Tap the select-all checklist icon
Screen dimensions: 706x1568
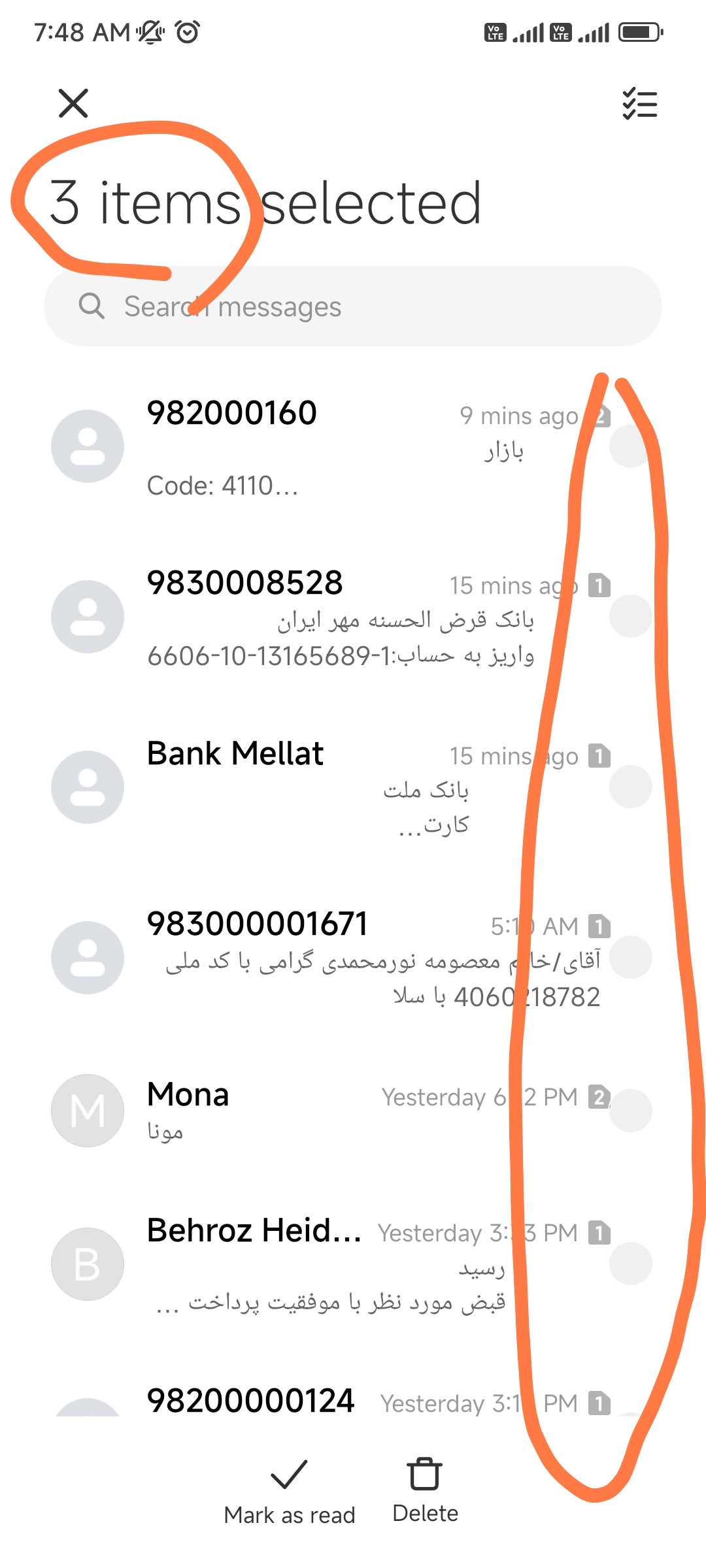pos(639,104)
